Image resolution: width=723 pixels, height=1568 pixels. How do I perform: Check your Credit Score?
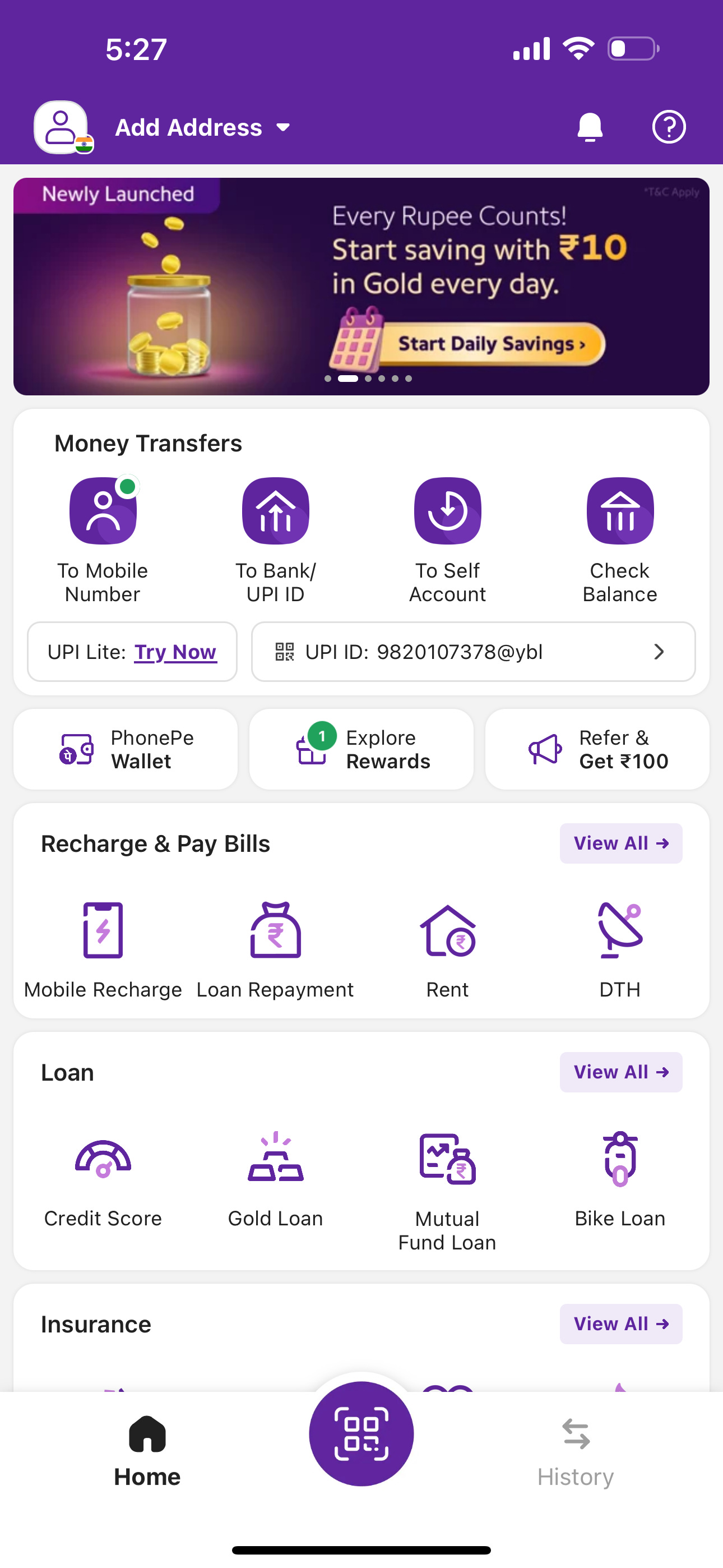click(103, 1177)
